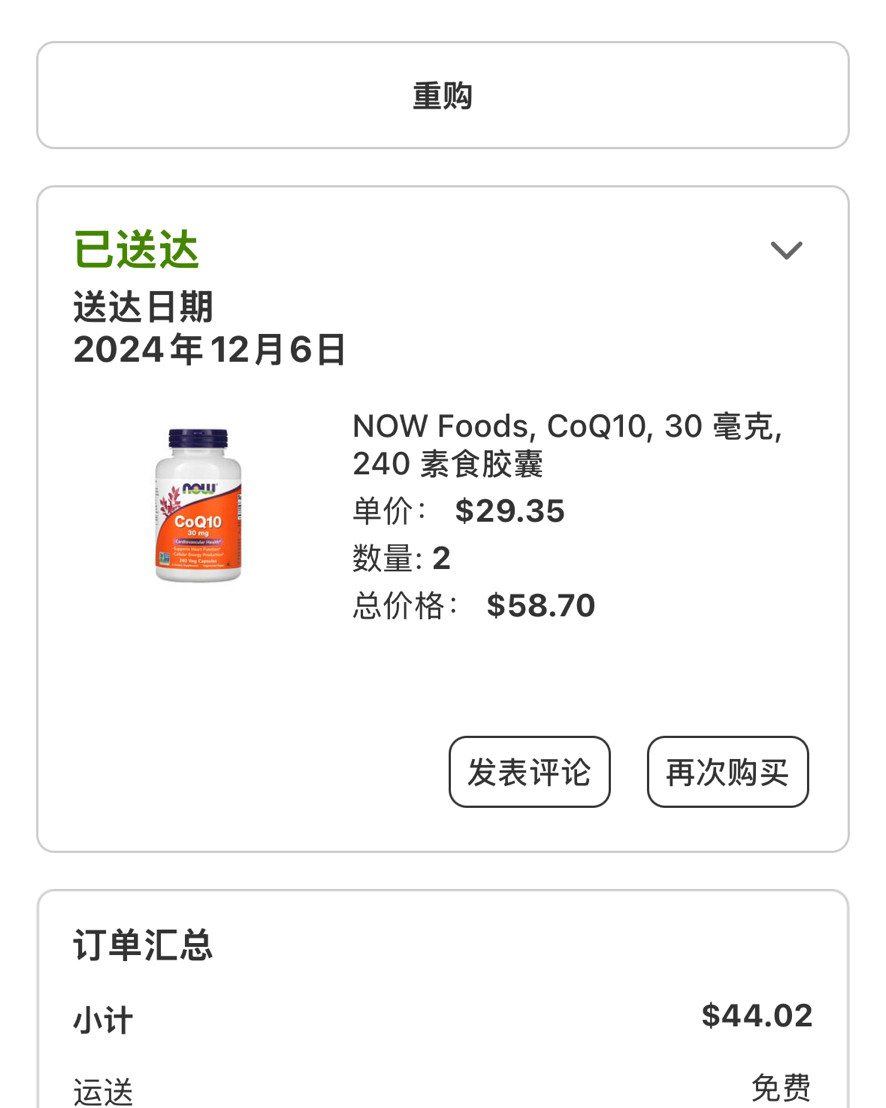
Task: Click the 重购 button at the top
Action: click(x=443, y=94)
